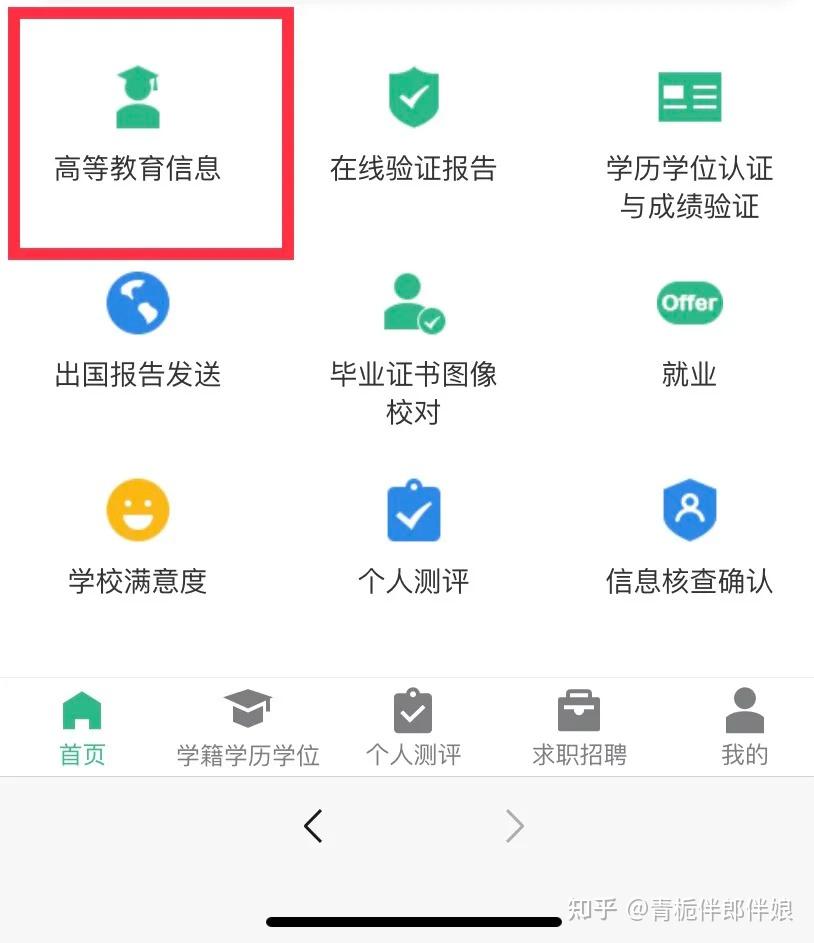Open 毕业证书图像校对
This screenshot has width=814, height=943.
(413, 345)
